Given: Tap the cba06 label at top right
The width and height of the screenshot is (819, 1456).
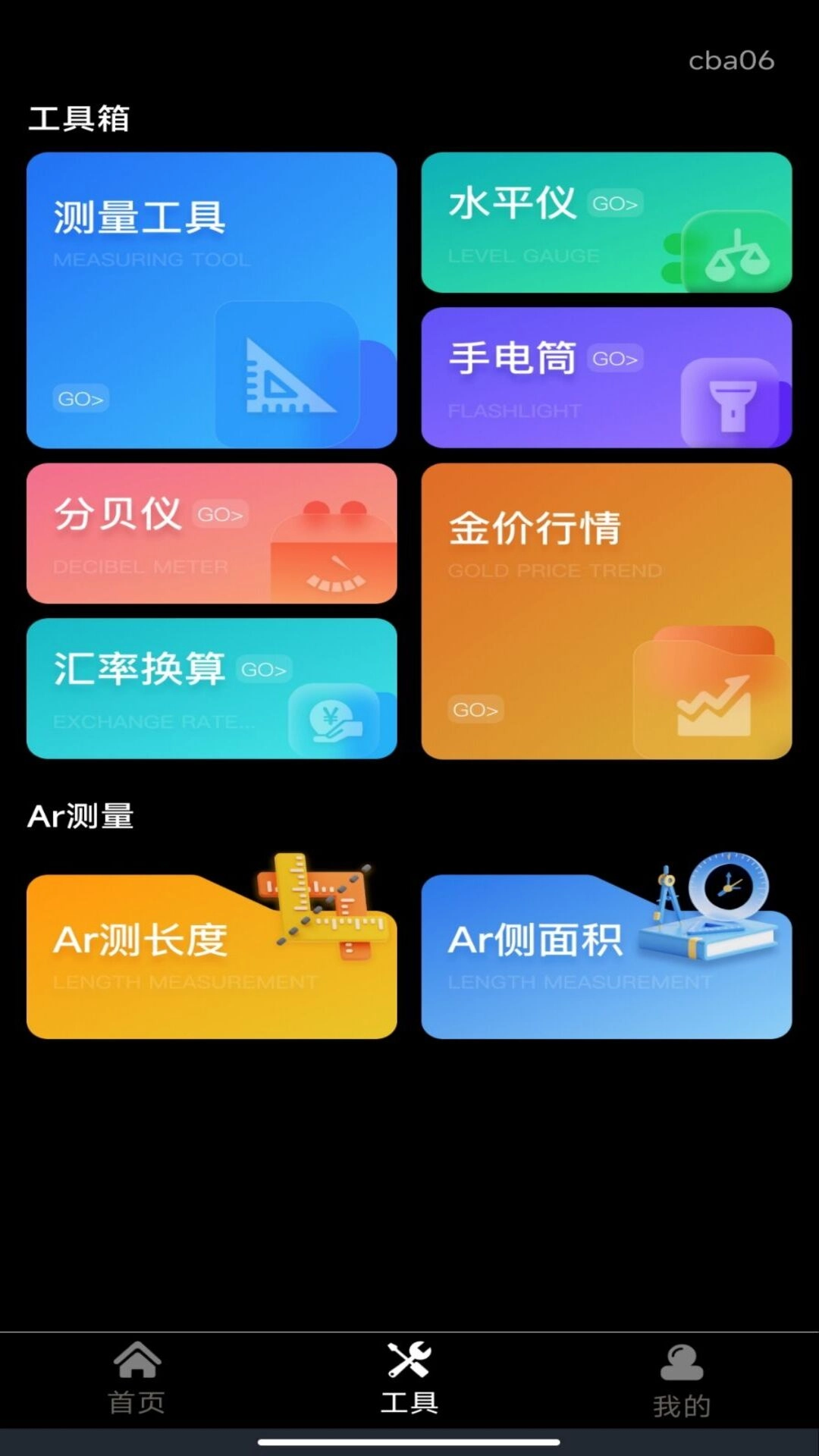Looking at the screenshot, I should pyautogui.click(x=730, y=61).
